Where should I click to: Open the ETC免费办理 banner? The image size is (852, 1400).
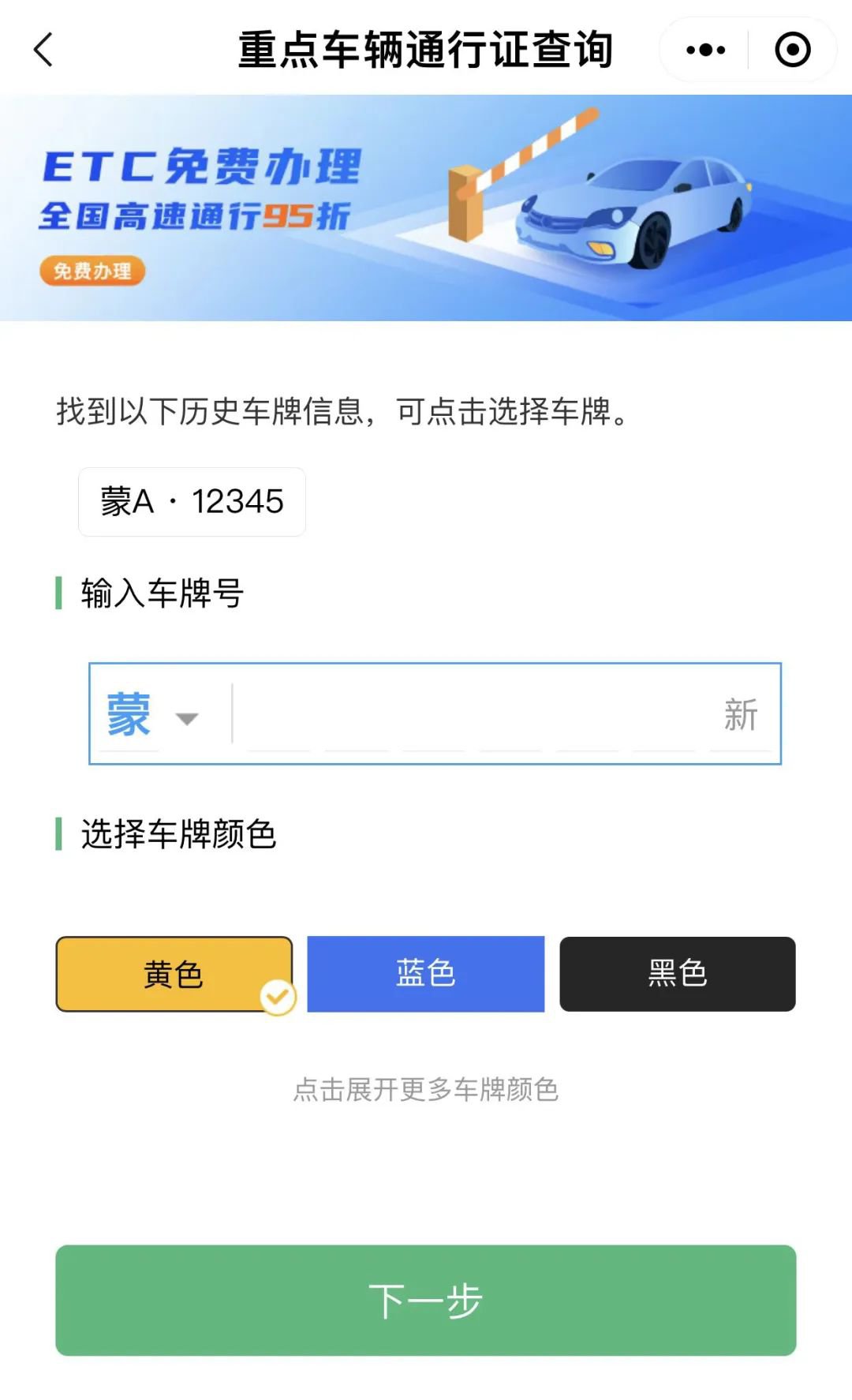[x=426, y=208]
